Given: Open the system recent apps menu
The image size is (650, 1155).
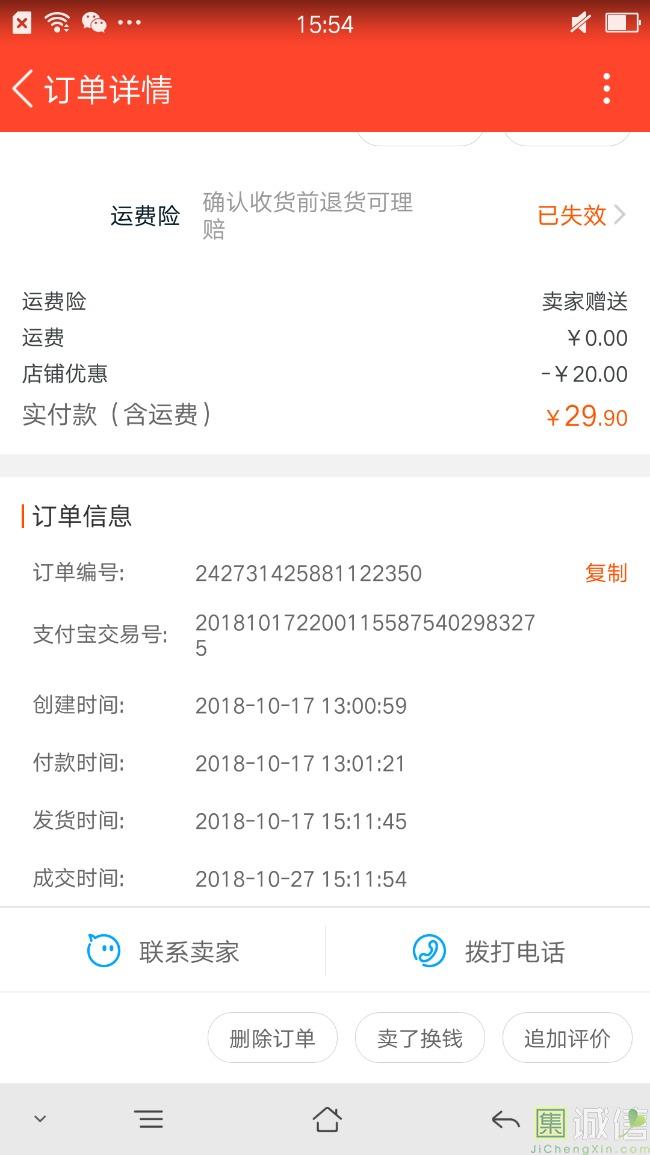Looking at the screenshot, I should (x=149, y=1119).
